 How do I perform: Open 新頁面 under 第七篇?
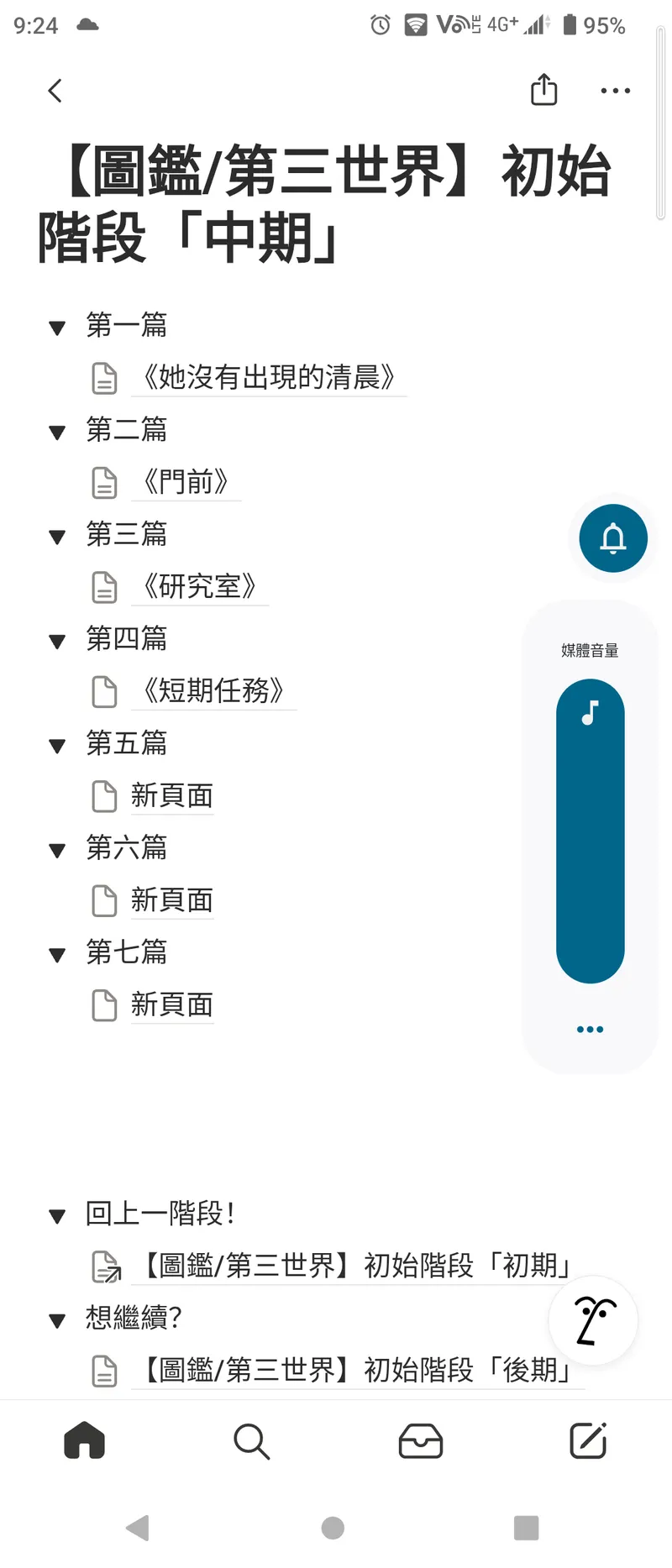point(172,1005)
